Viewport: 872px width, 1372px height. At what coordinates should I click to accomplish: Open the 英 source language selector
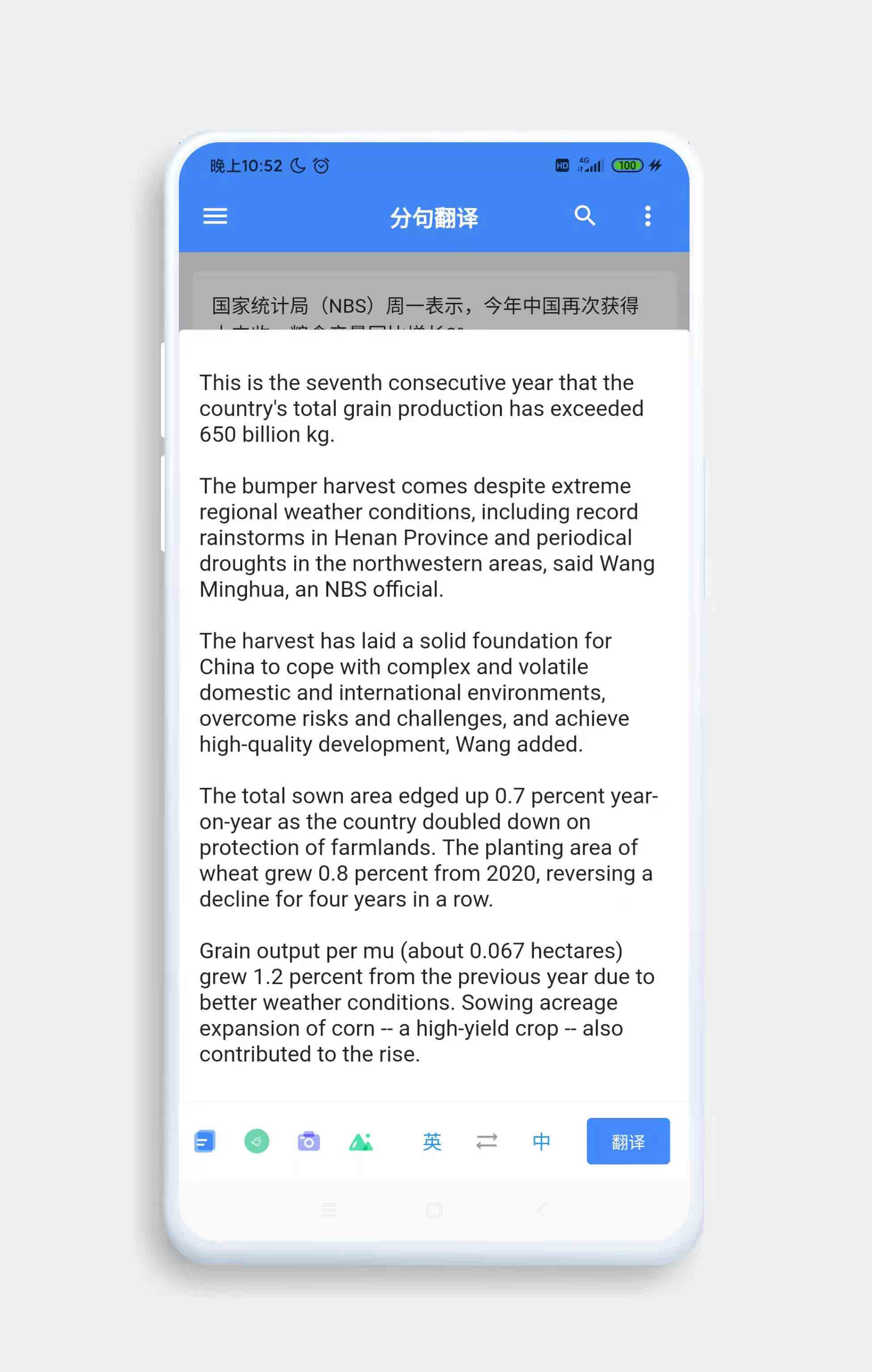(x=432, y=1141)
